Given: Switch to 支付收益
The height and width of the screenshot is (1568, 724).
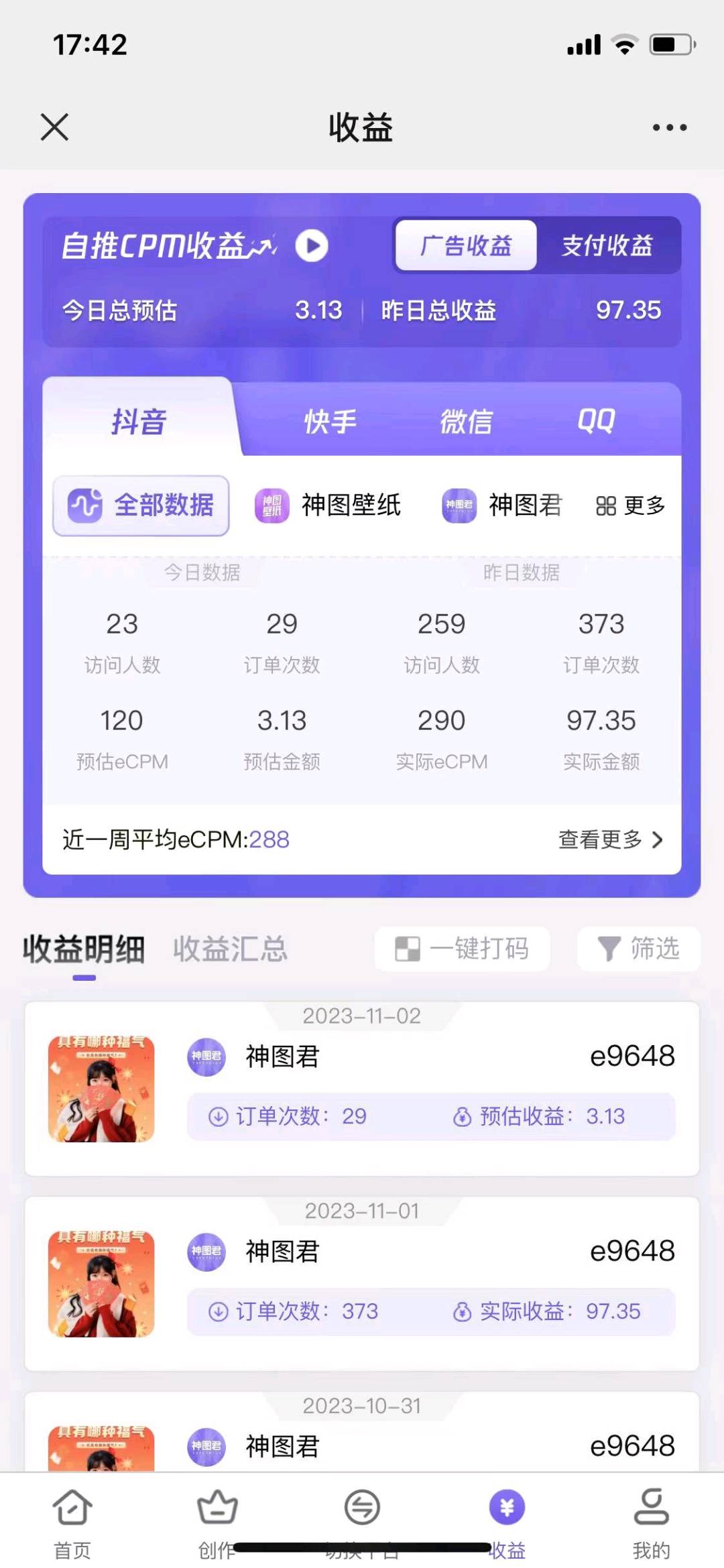Looking at the screenshot, I should click(x=607, y=246).
